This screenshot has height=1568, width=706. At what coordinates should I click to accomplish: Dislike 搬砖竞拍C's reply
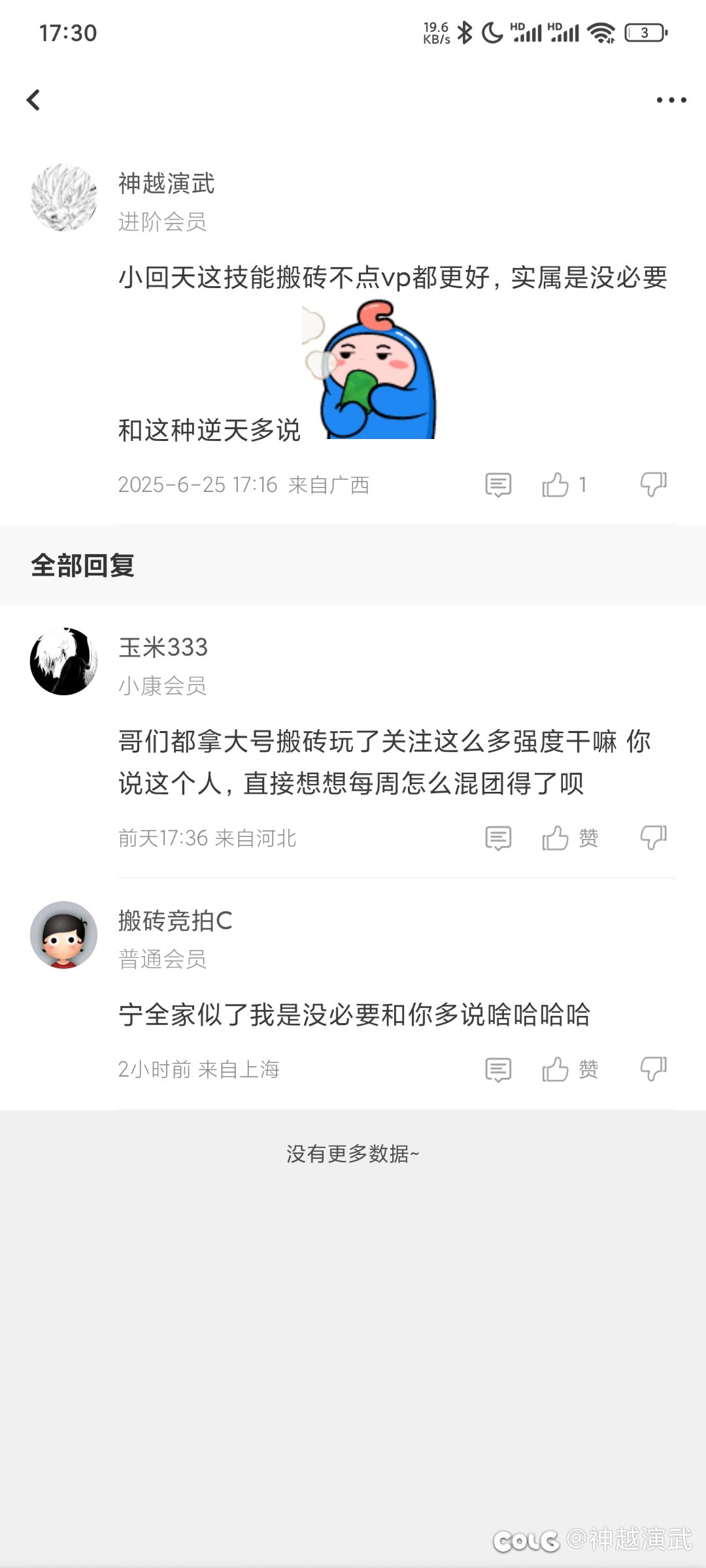pyautogui.click(x=653, y=1070)
